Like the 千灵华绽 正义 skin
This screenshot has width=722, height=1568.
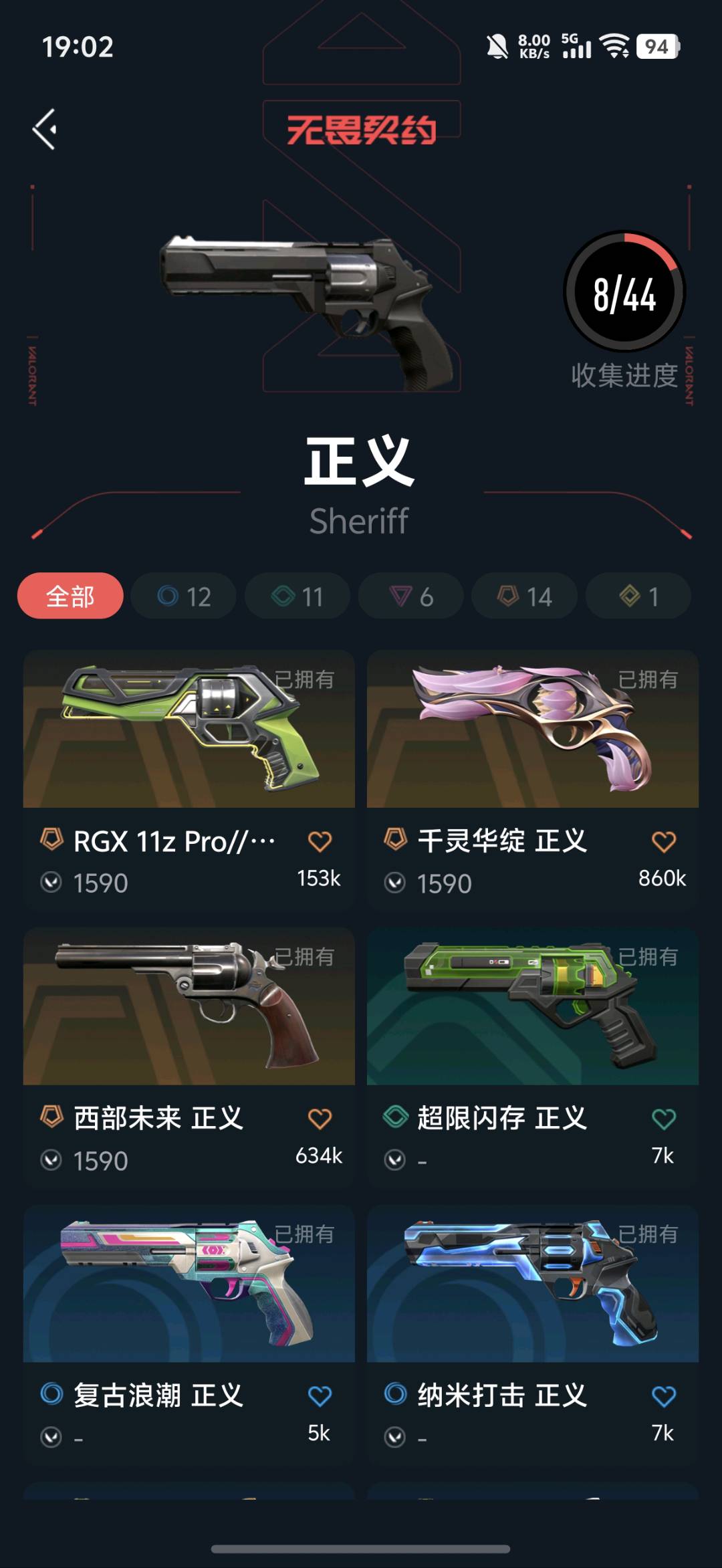point(663,842)
